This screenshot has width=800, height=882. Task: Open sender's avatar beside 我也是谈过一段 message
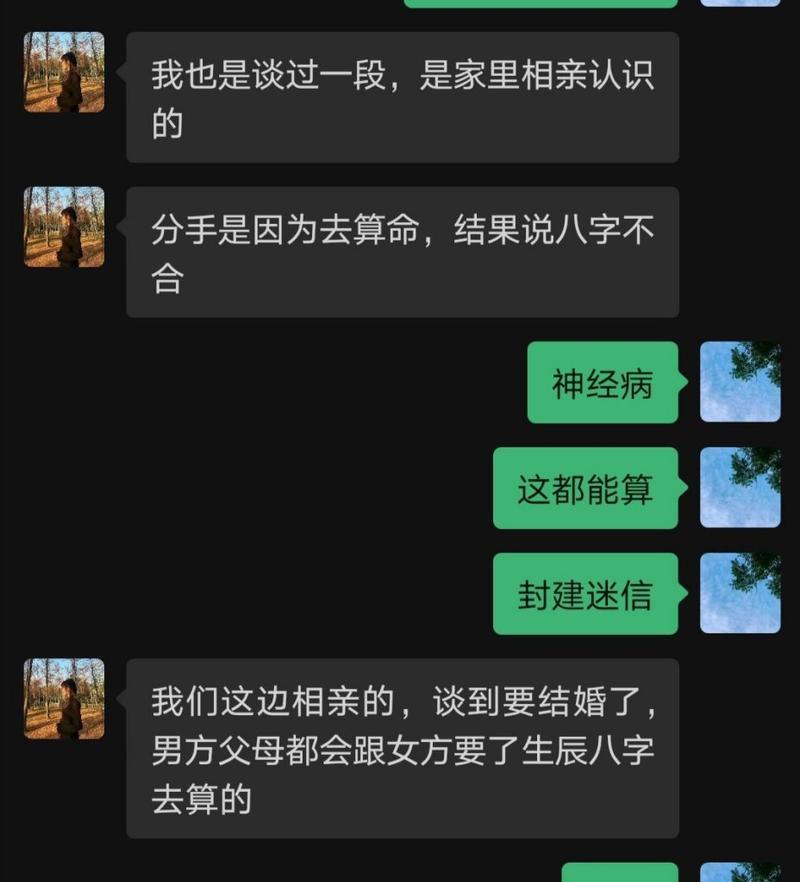pyautogui.click(x=64, y=72)
